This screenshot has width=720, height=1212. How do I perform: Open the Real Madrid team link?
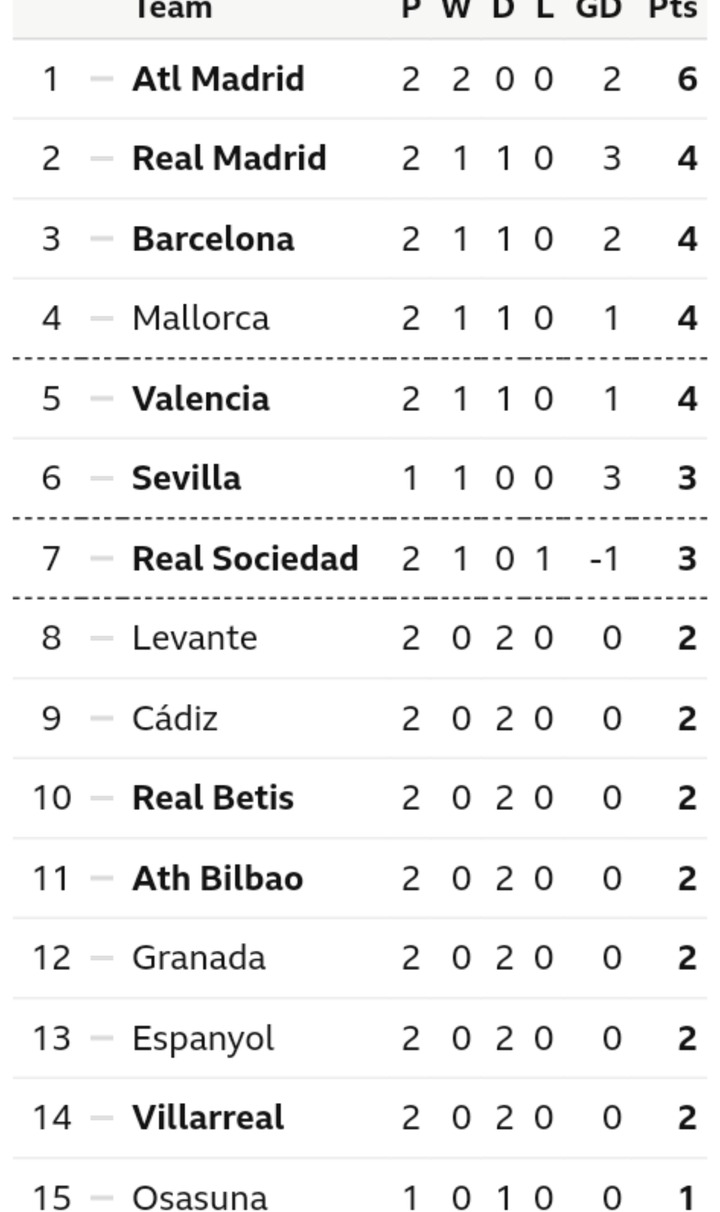point(229,158)
